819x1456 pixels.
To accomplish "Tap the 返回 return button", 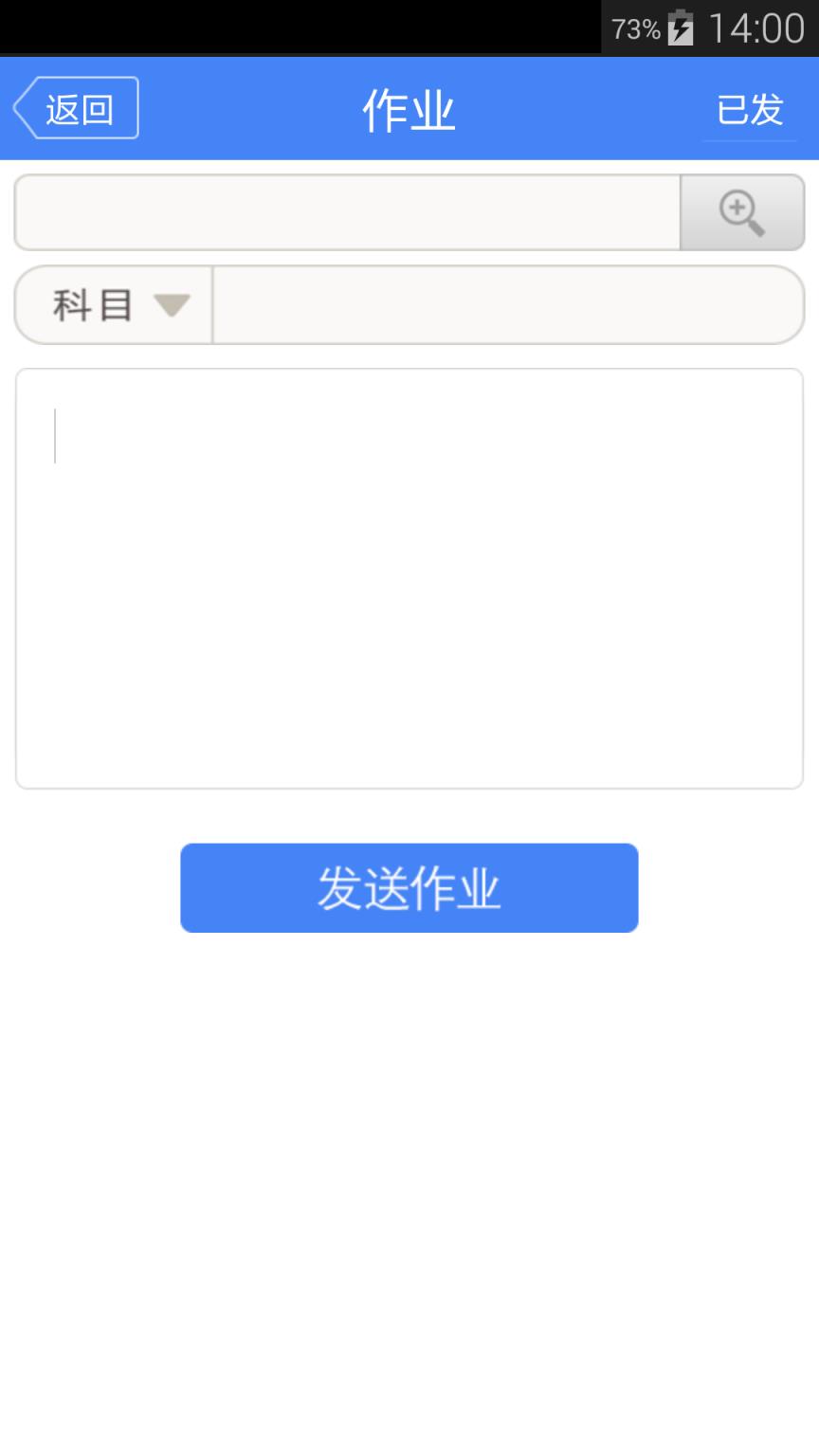I will [x=75, y=106].
